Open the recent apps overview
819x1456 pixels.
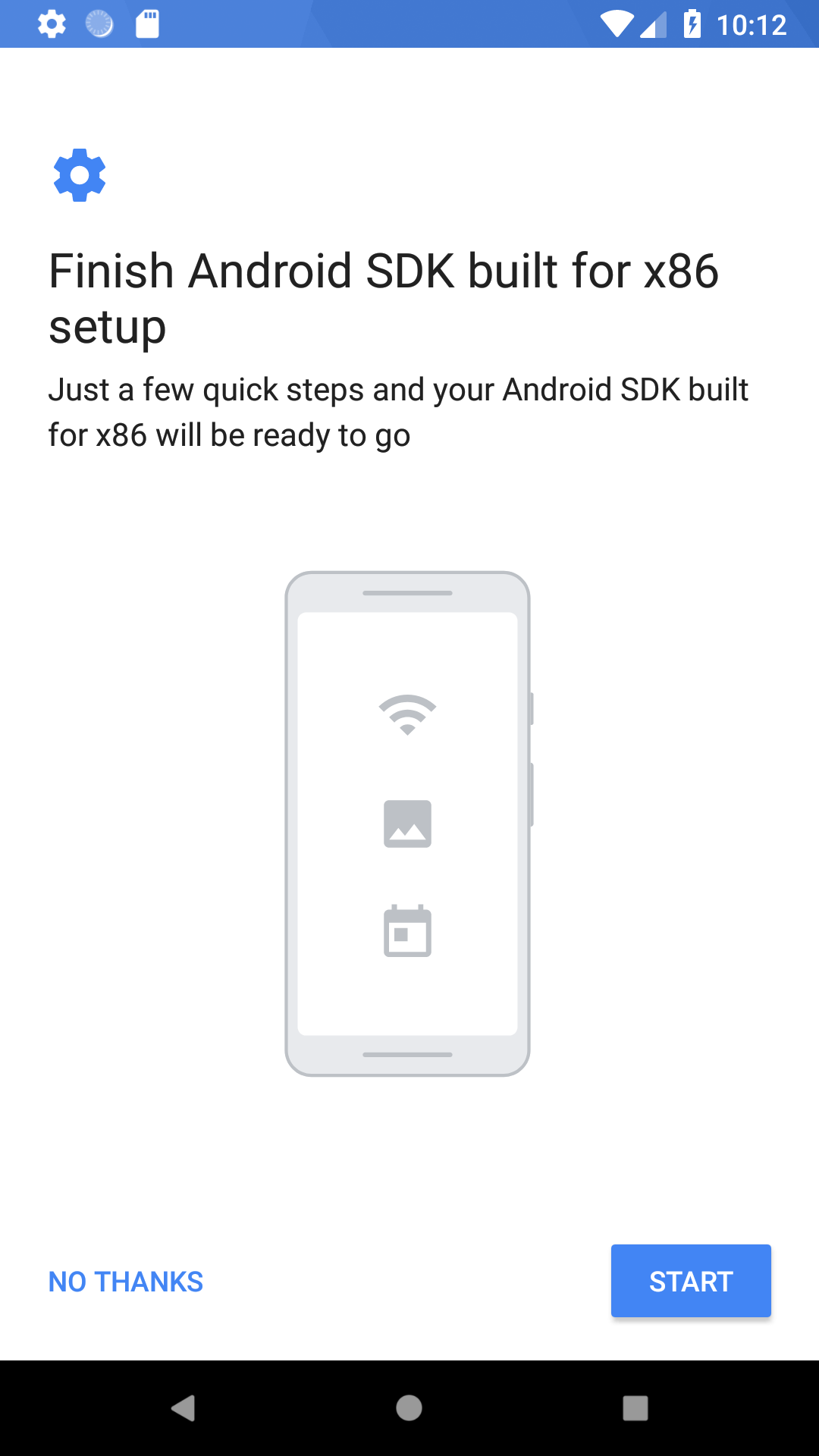(635, 1408)
